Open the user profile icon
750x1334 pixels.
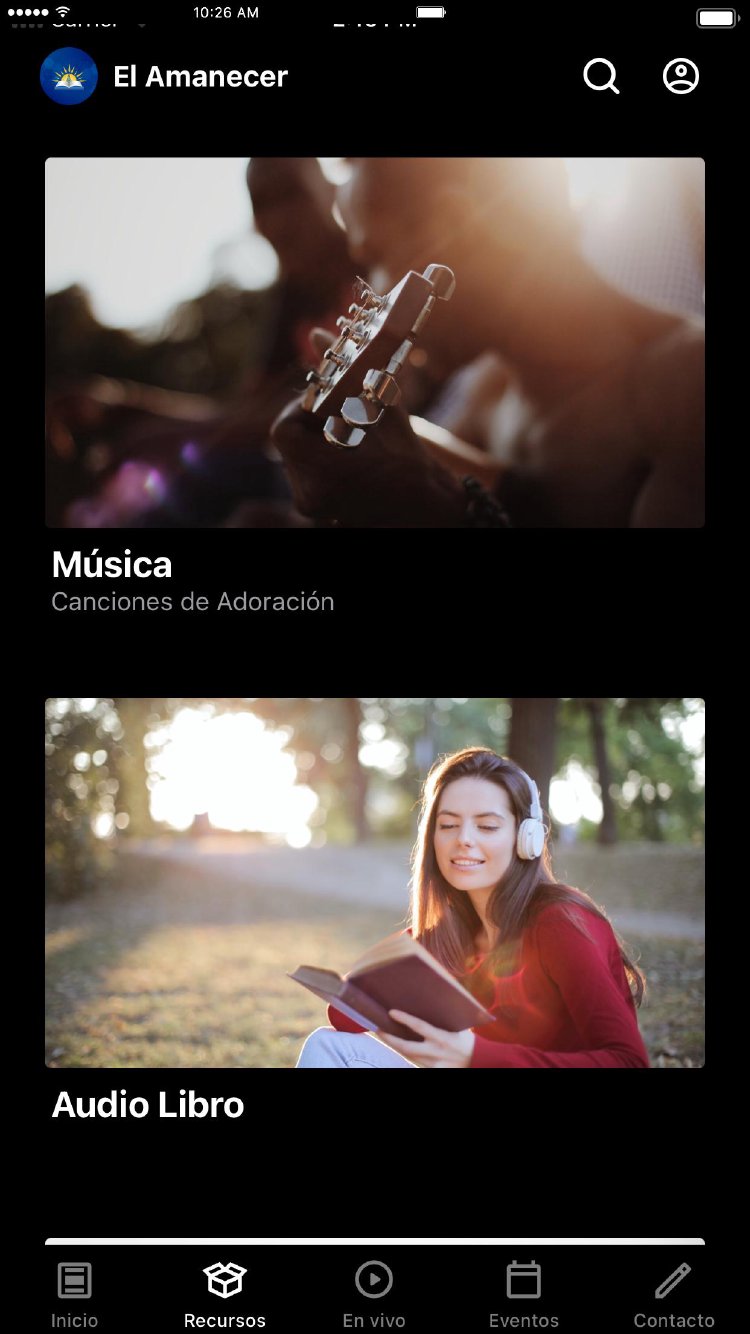tap(681, 76)
